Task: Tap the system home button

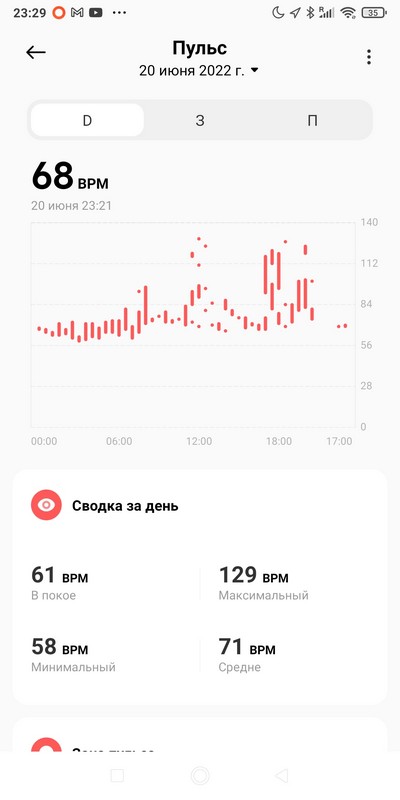Action: pyautogui.click(x=200, y=776)
